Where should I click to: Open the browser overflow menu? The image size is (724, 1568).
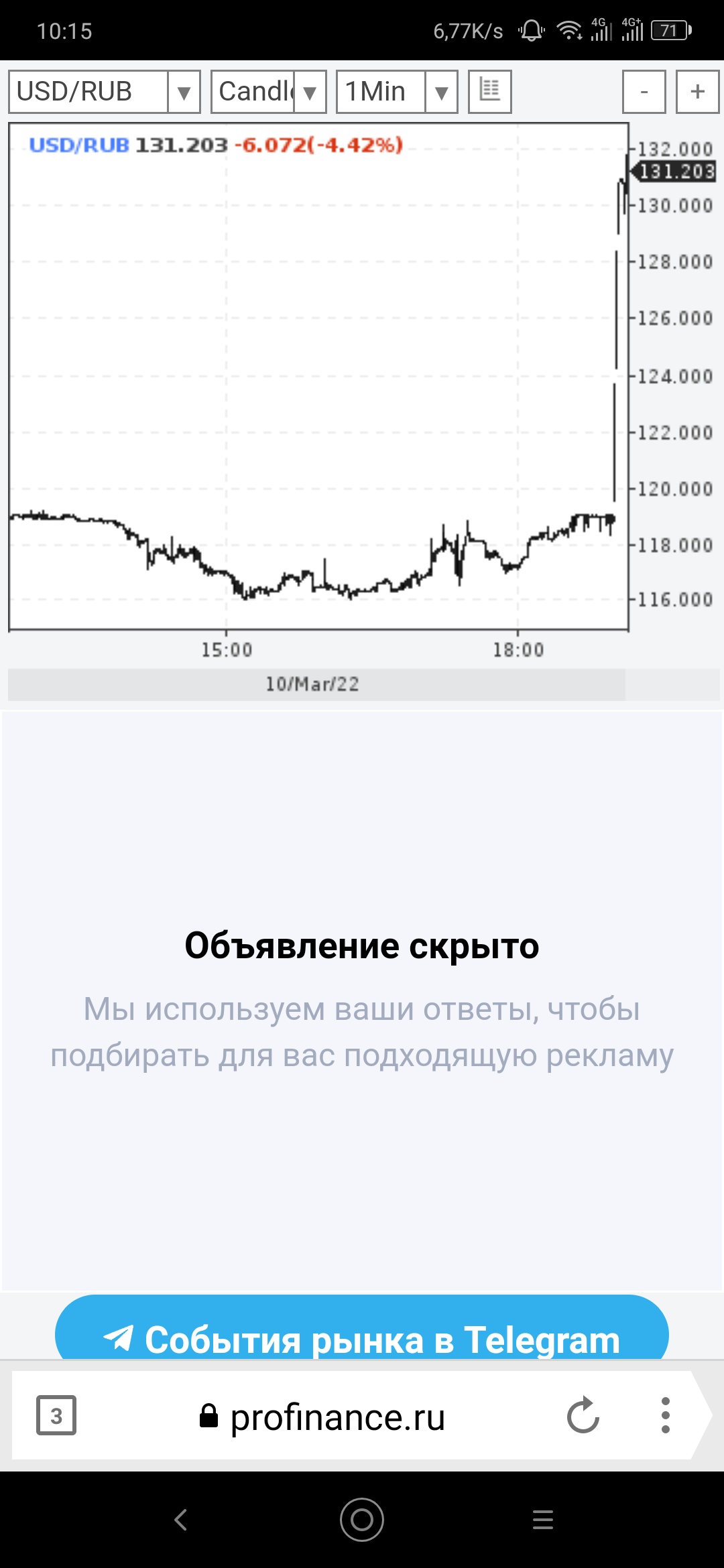(666, 1415)
